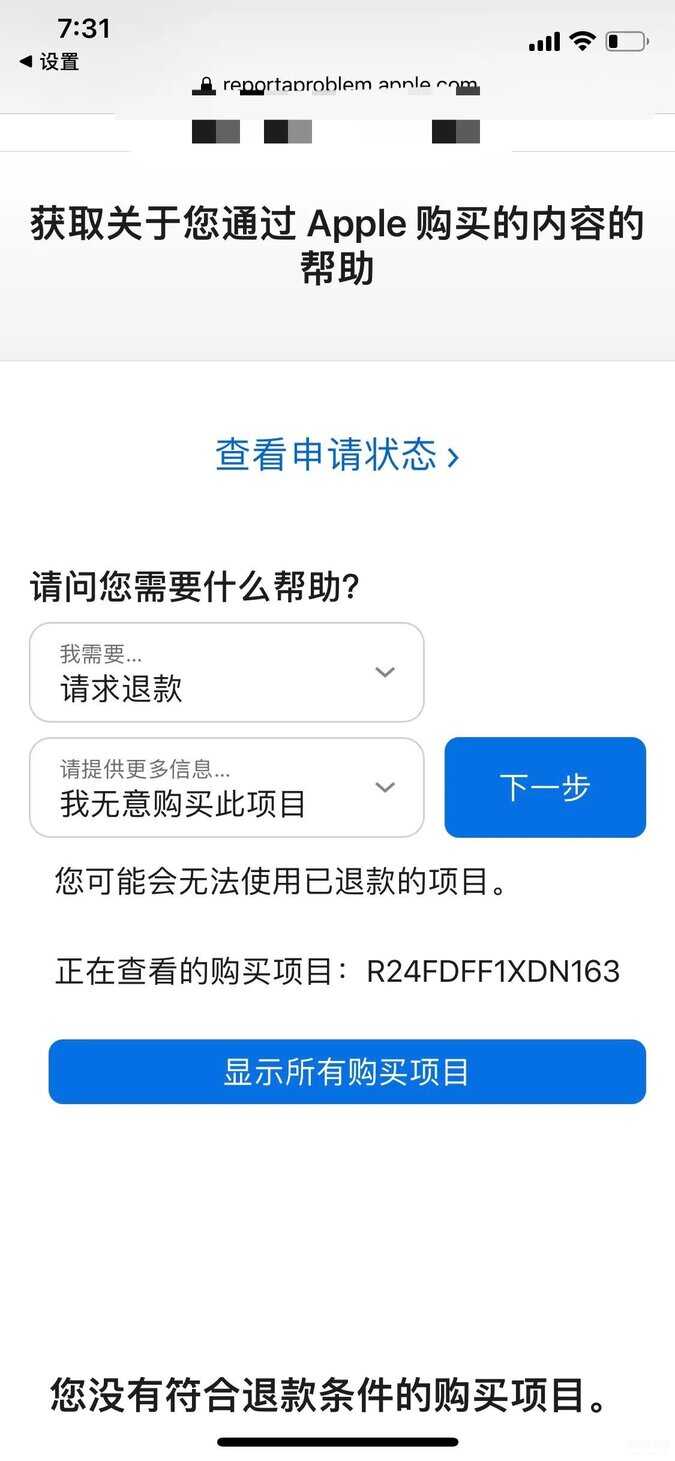Expand the 我无意购买此项目 reason dropdown
This screenshot has width=675, height=1461.
click(227, 788)
